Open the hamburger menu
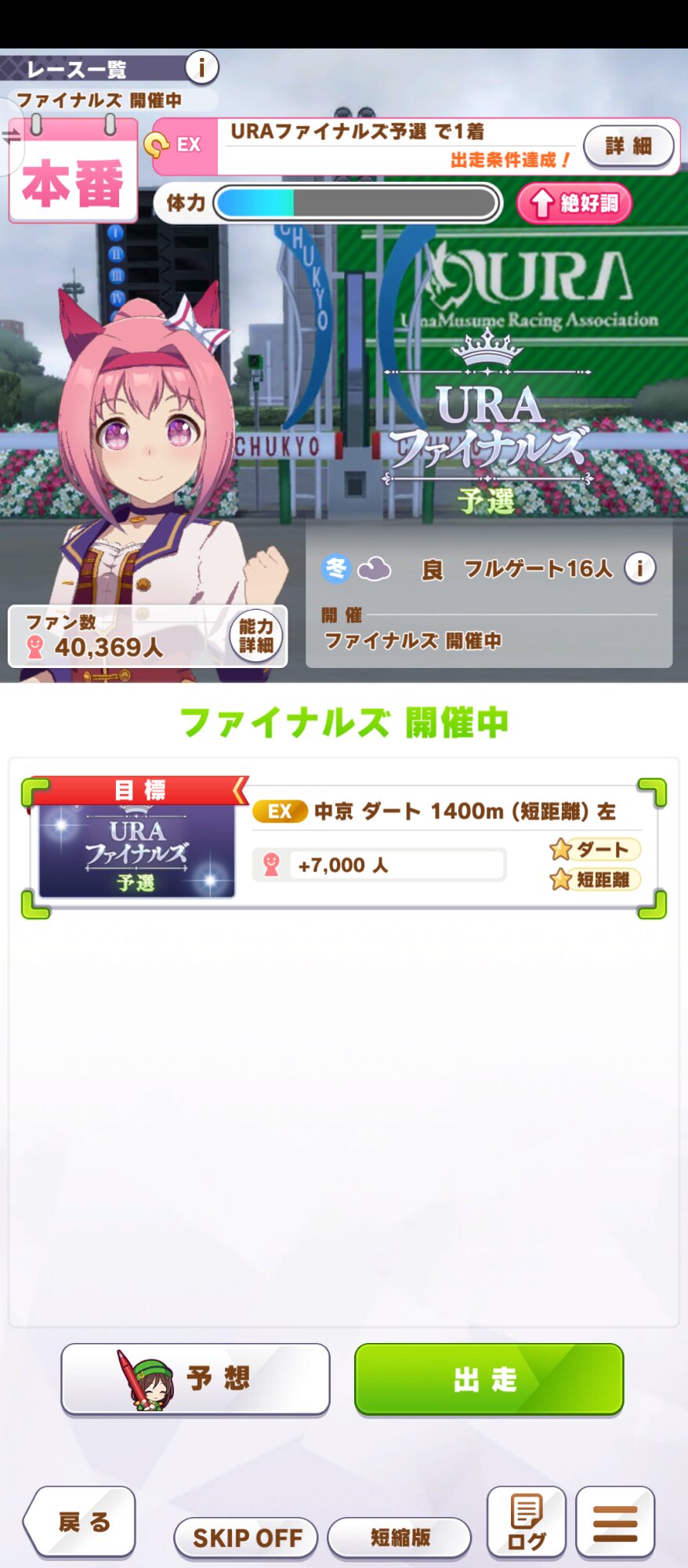Screen dimensions: 688x1568 pyautogui.click(x=615, y=1522)
